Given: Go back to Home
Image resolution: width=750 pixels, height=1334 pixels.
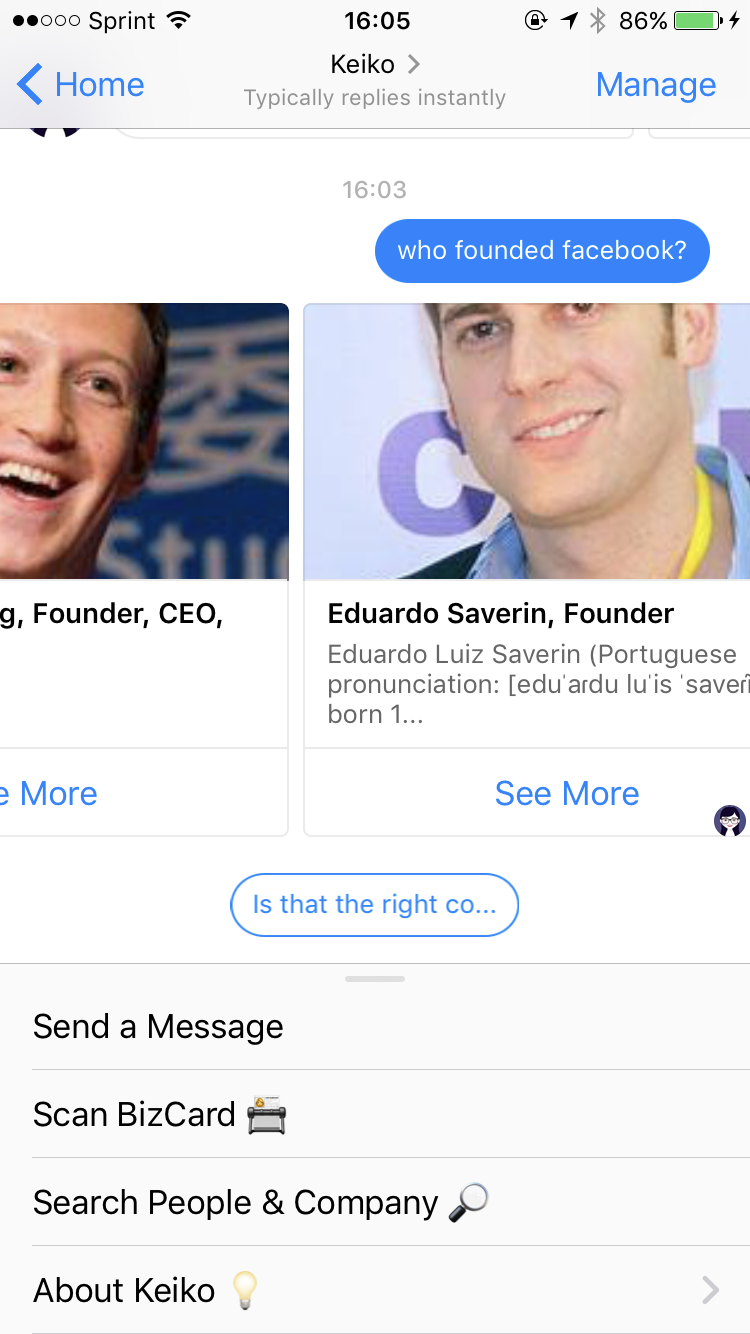Looking at the screenshot, I should [x=82, y=85].
